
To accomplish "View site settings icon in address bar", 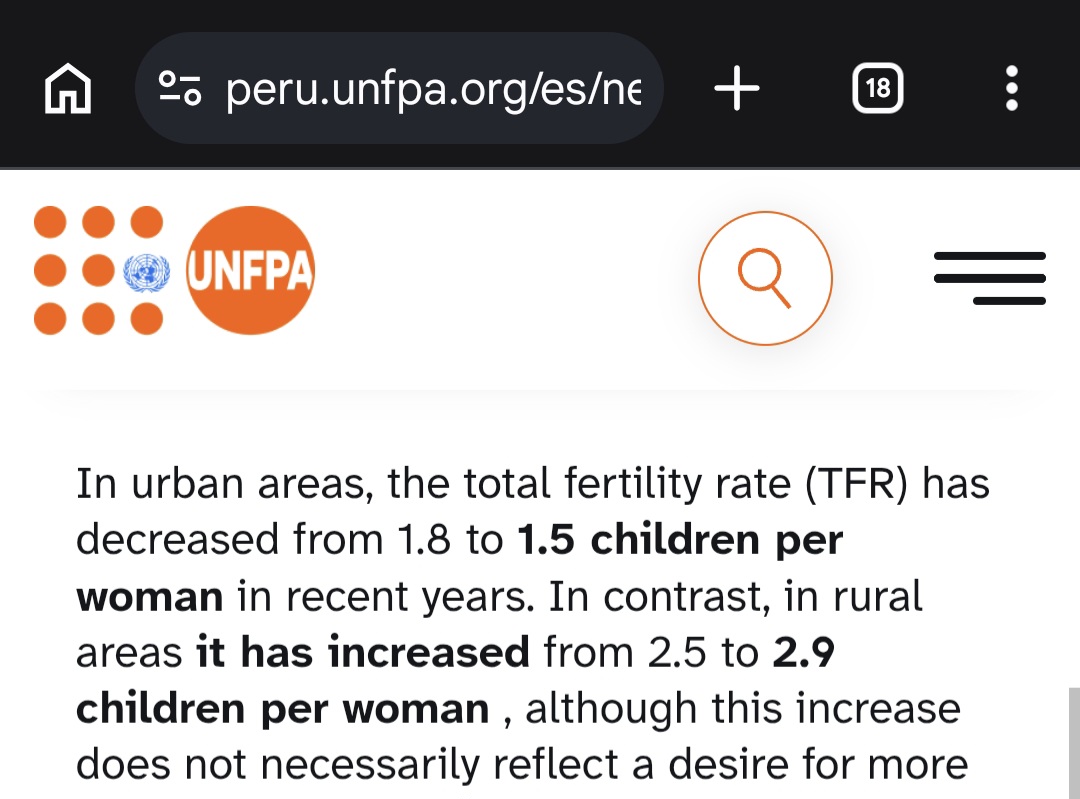I will tap(180, 88).
